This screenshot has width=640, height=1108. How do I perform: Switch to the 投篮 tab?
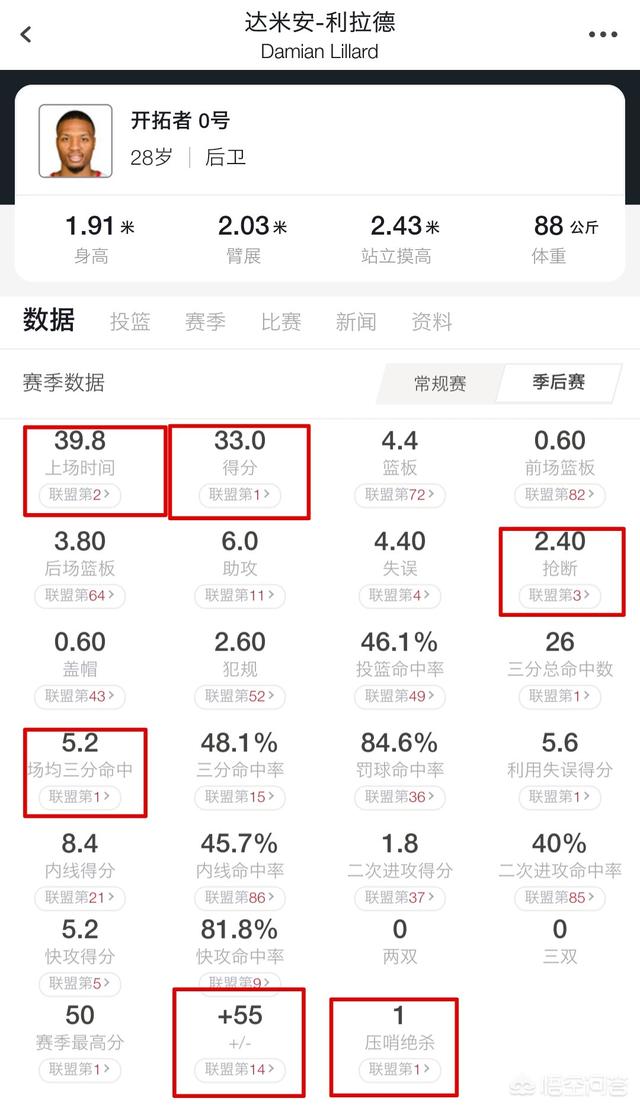(x=130, y=322)
